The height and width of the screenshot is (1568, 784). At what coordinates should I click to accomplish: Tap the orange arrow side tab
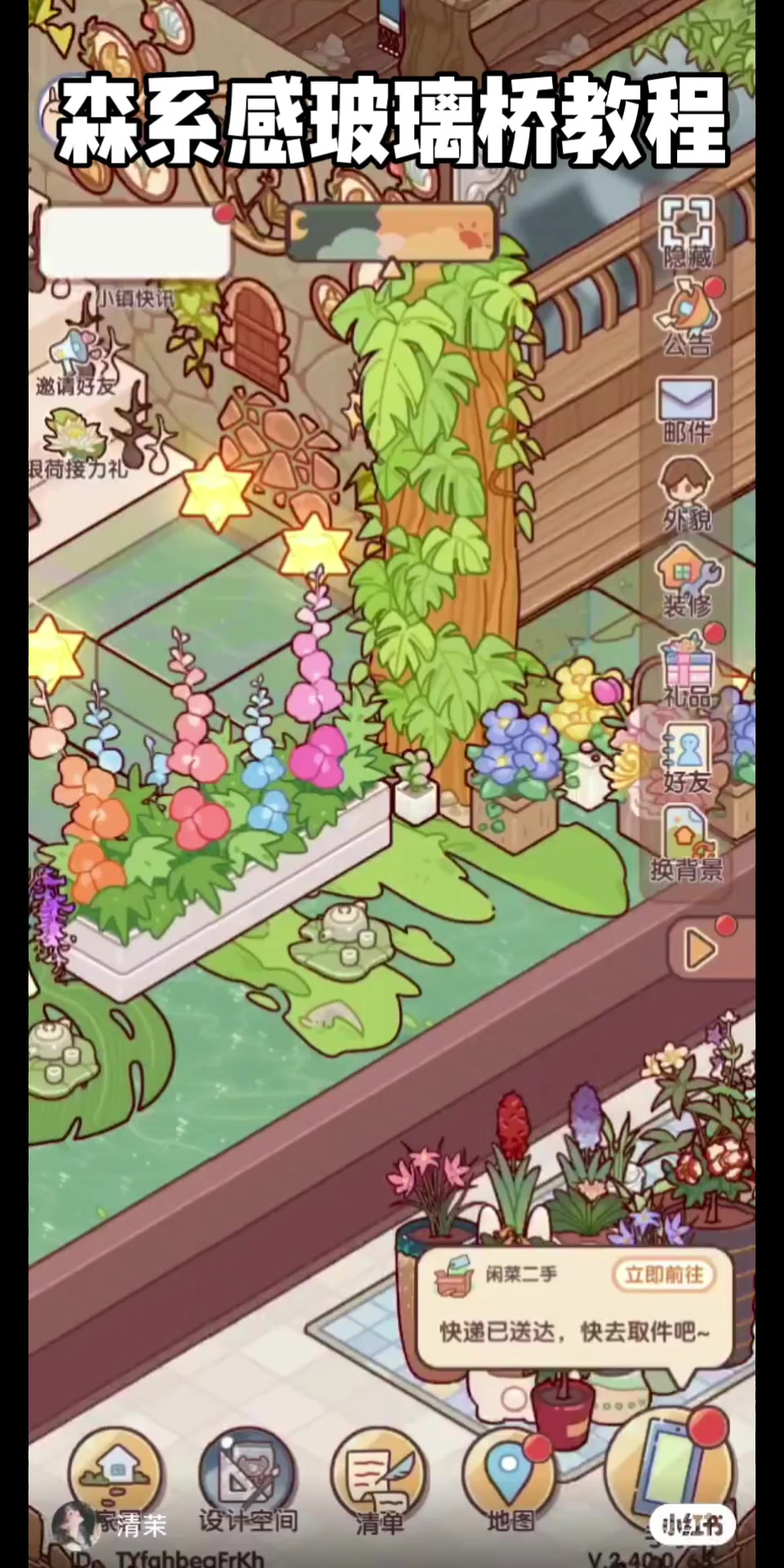coord(701,950)
